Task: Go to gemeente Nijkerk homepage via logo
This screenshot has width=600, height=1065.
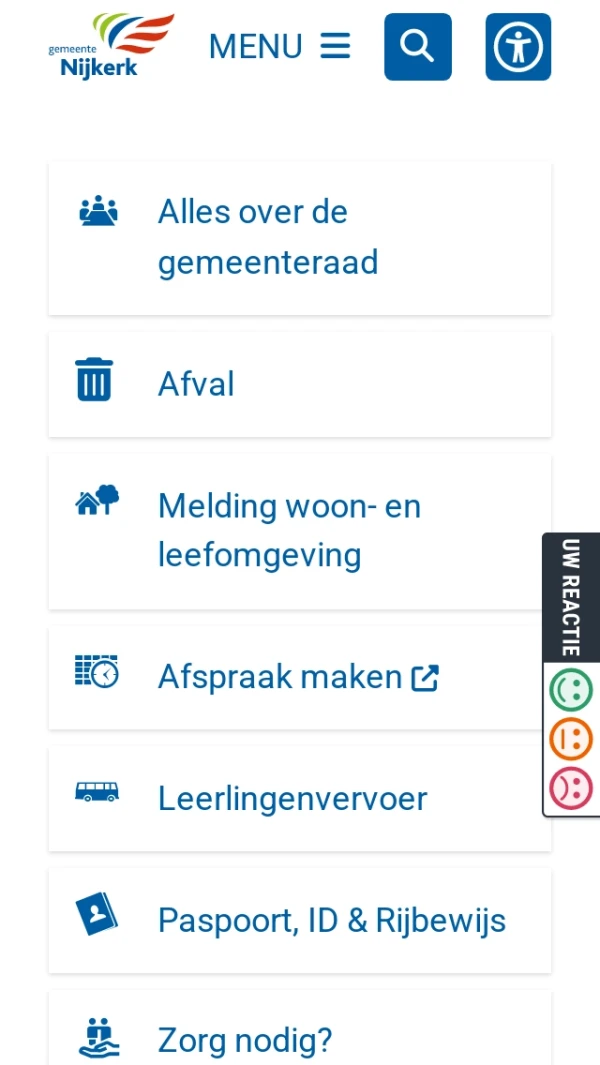Action: 111,46
